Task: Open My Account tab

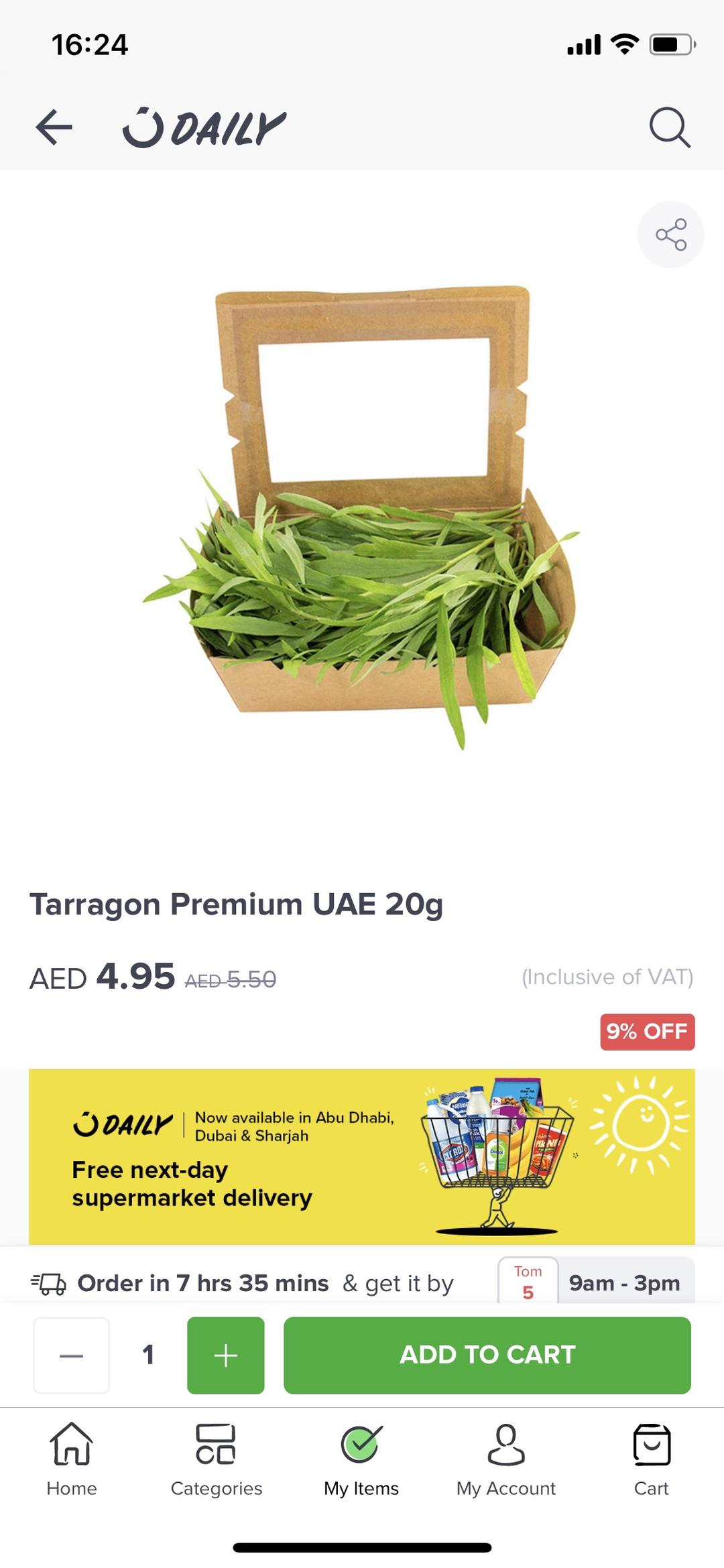Action: pos(506,1460)
